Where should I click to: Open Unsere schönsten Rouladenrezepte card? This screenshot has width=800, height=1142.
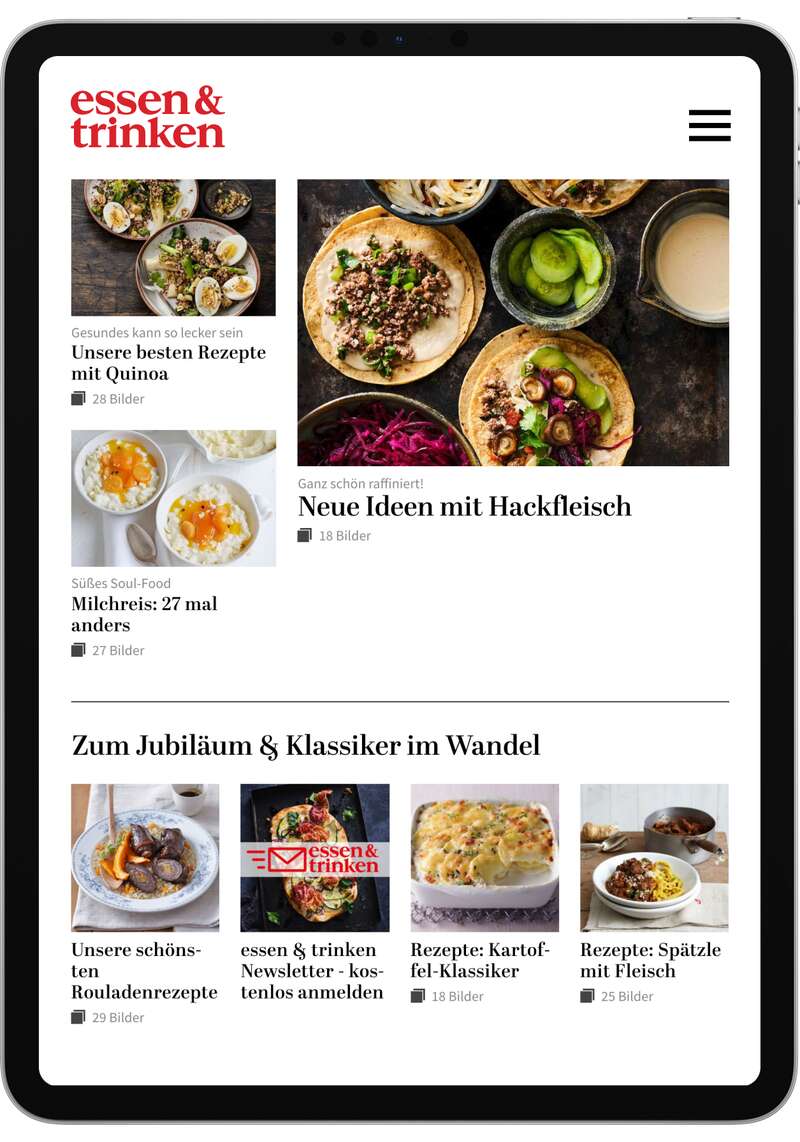144,970
